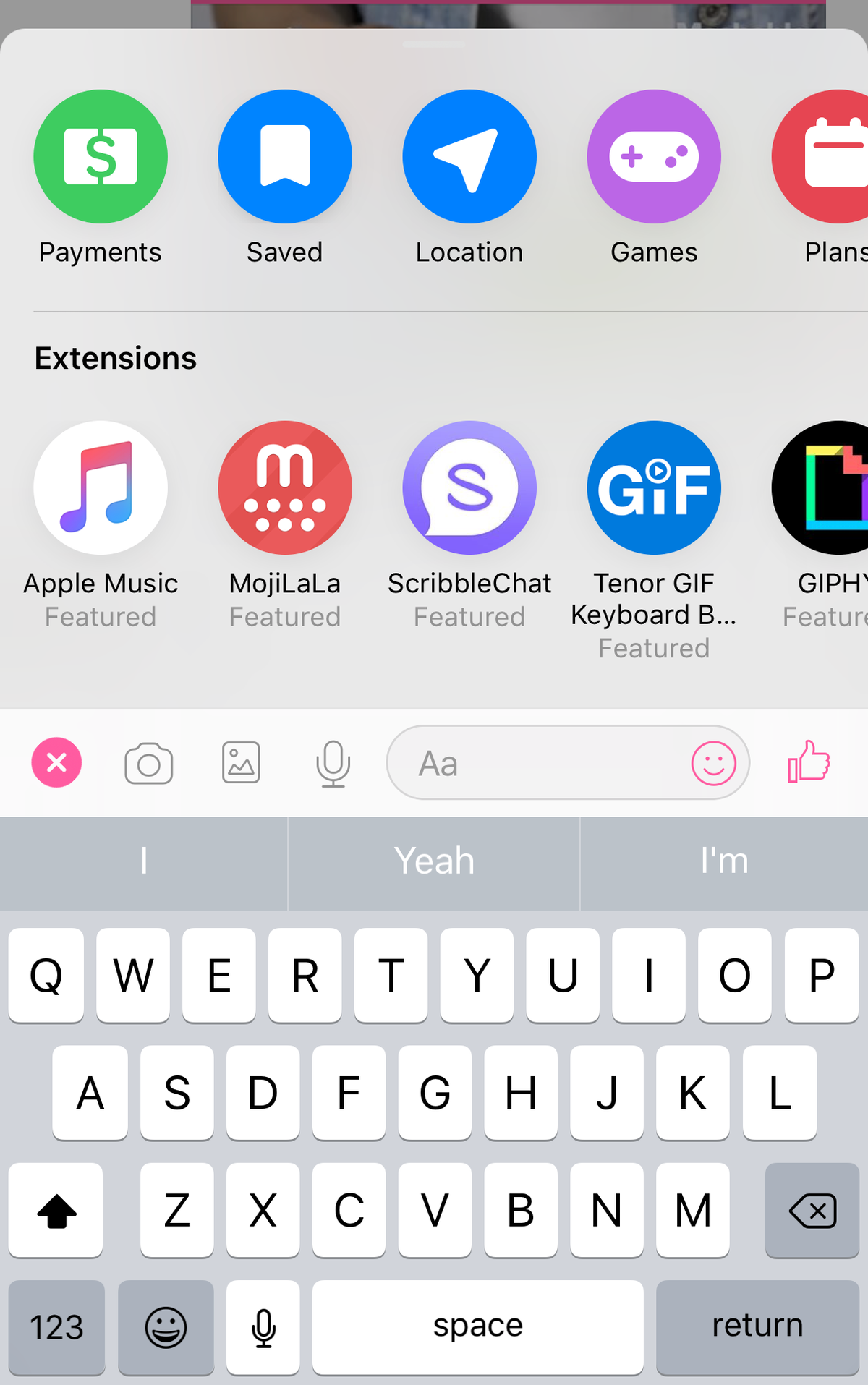Open the Apple Music extension
The image size is (868, 1385).
(101, 488)
